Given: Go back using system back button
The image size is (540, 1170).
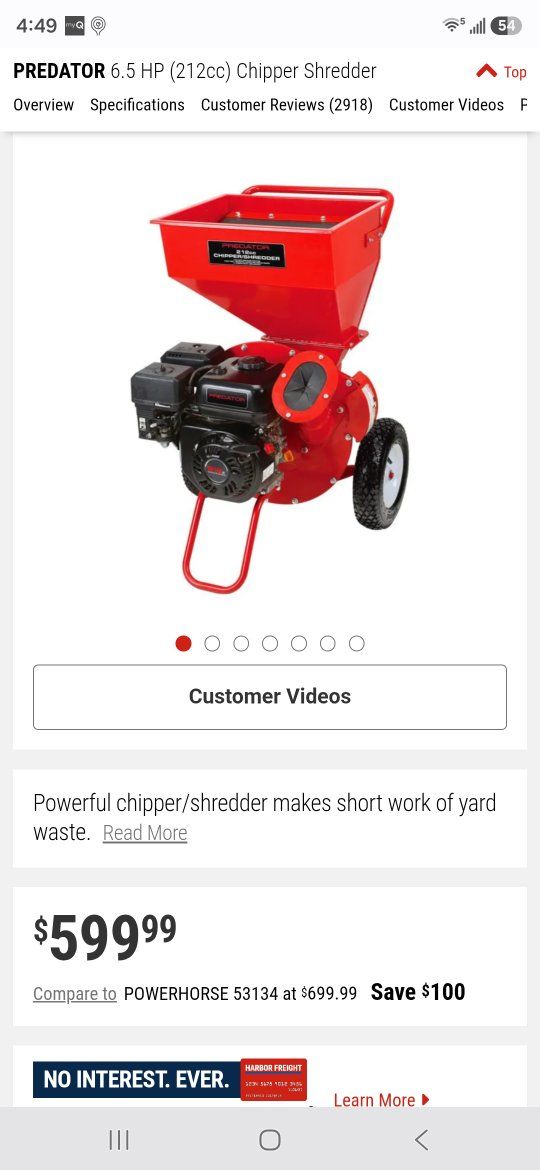Looking at the screenshot, I should (x=421, y=1139).
